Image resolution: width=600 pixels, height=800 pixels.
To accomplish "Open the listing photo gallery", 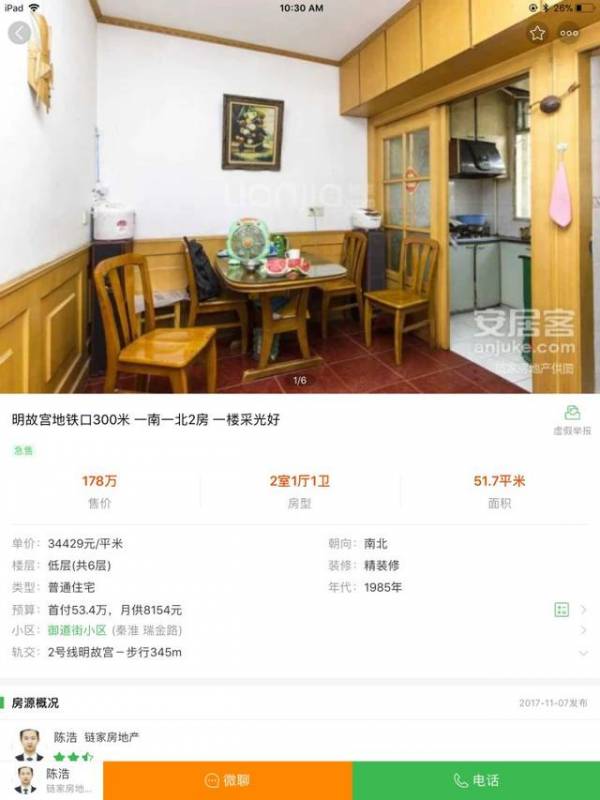I will pos(300,200).
